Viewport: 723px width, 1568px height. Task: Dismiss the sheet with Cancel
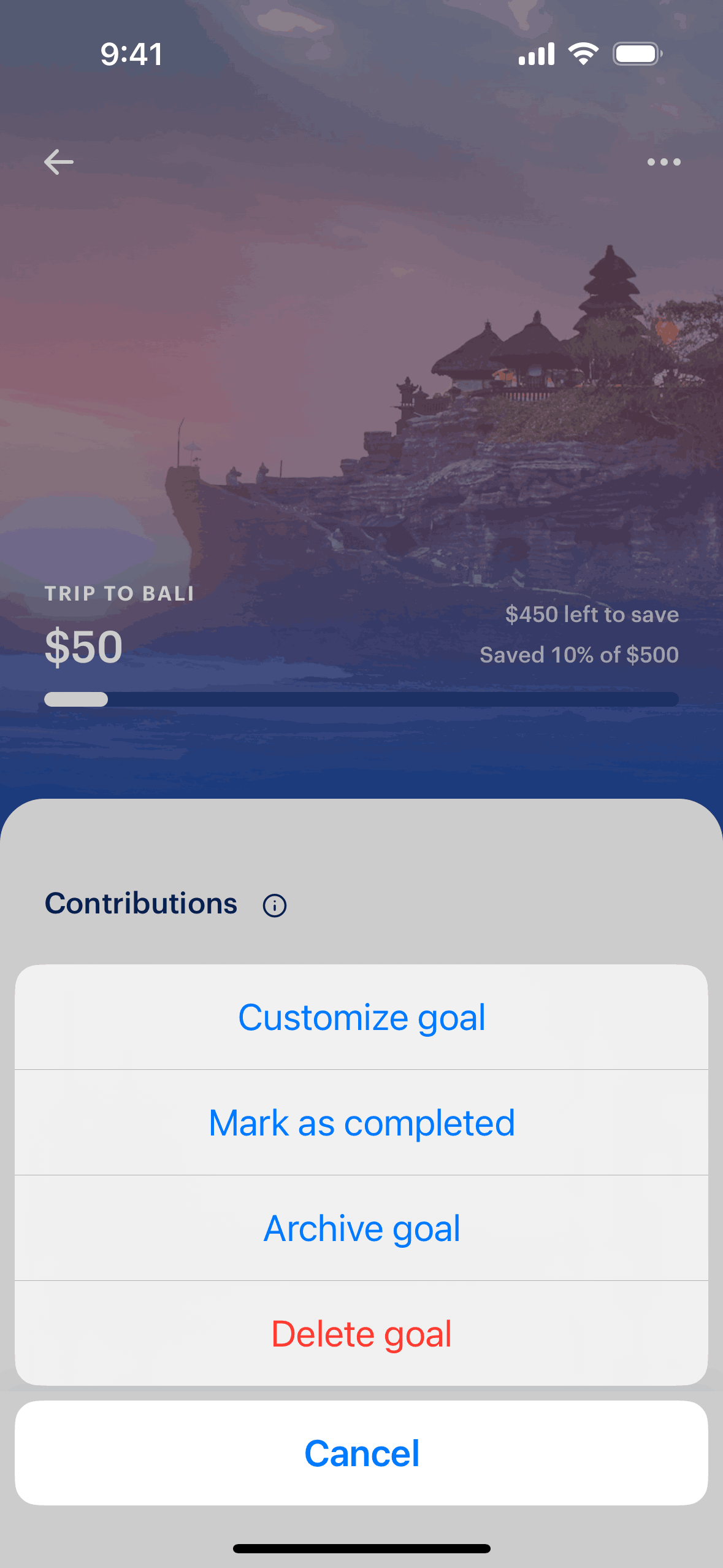361,1453
